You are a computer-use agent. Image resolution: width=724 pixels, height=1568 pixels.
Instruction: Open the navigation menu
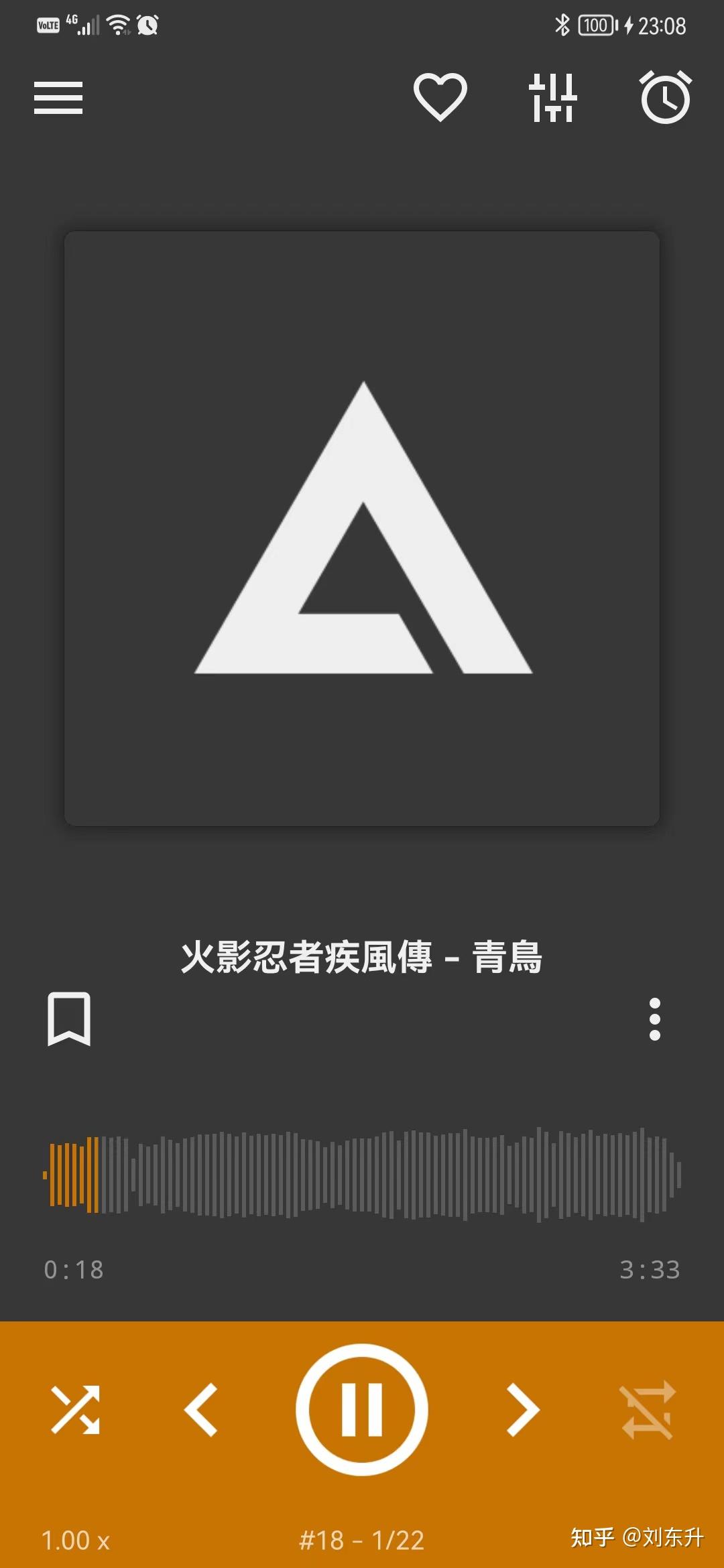tap(57, 99)
